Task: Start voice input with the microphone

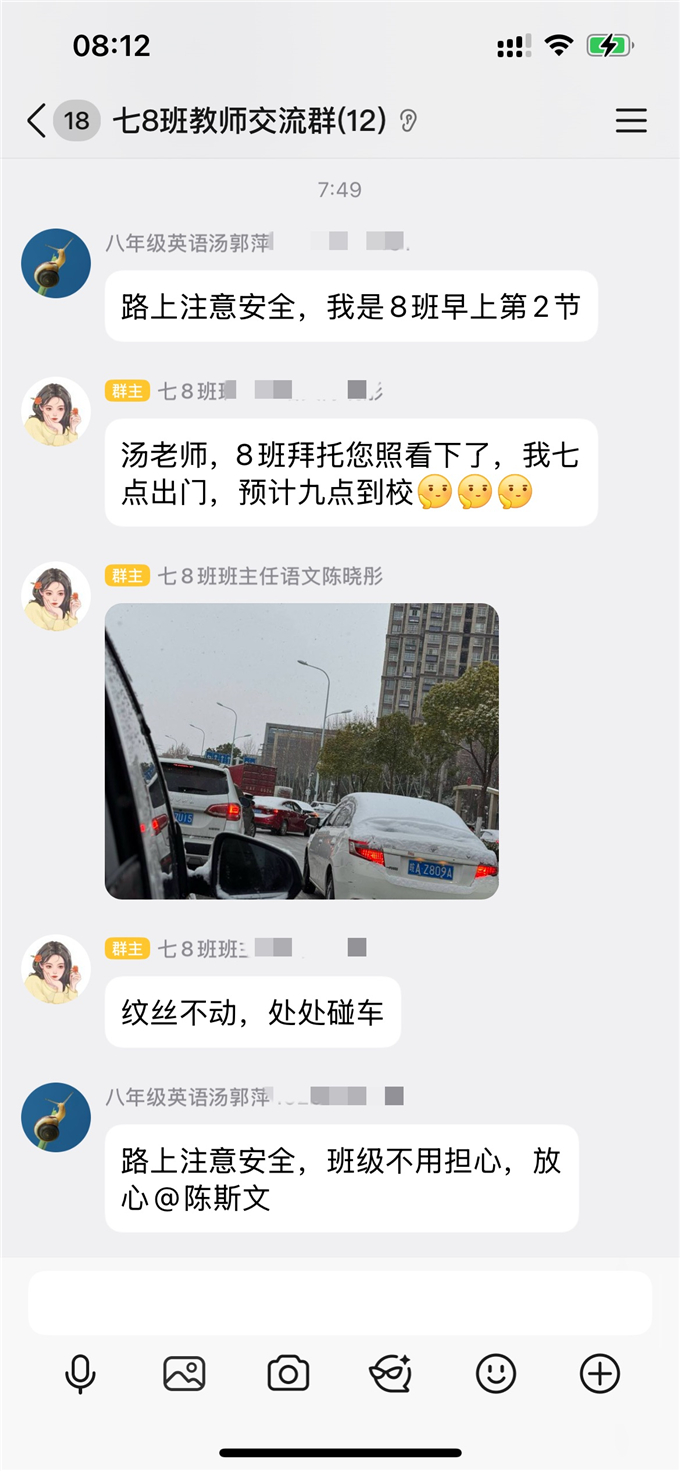Action: tap(80, 1374)
